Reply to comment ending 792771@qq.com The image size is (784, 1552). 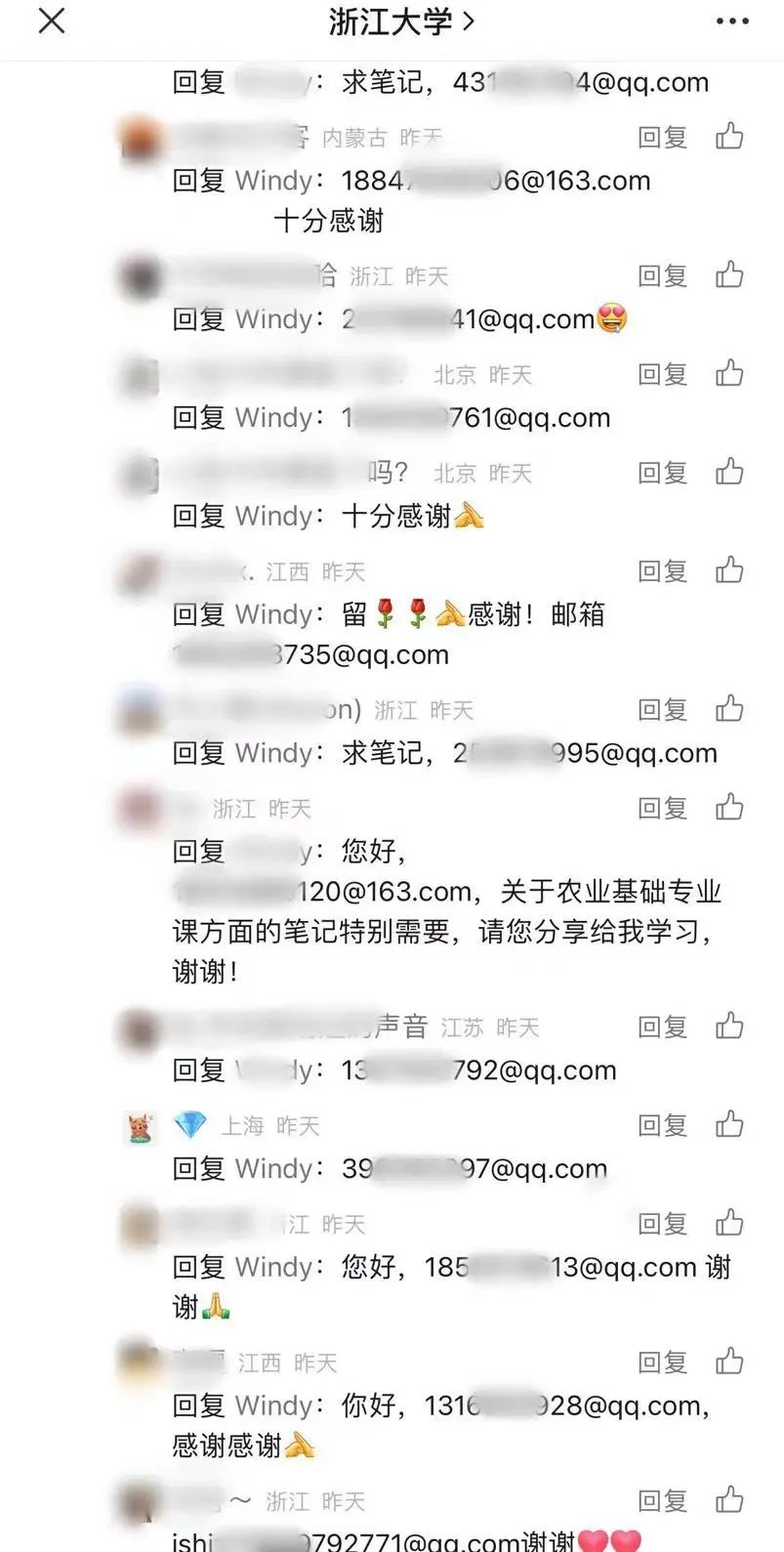[x=662, y=1500]
